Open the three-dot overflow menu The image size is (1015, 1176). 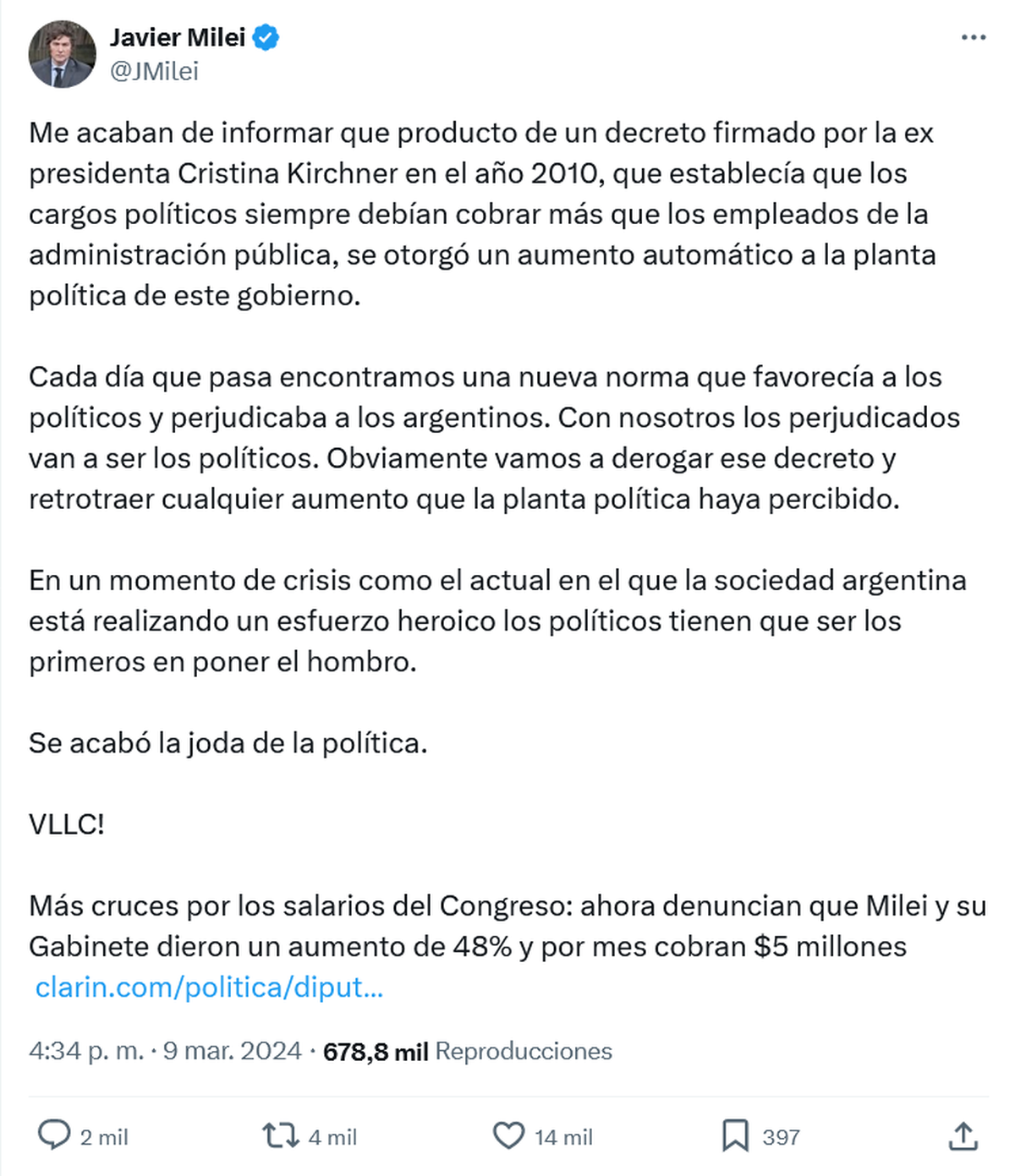coord(973,38)
